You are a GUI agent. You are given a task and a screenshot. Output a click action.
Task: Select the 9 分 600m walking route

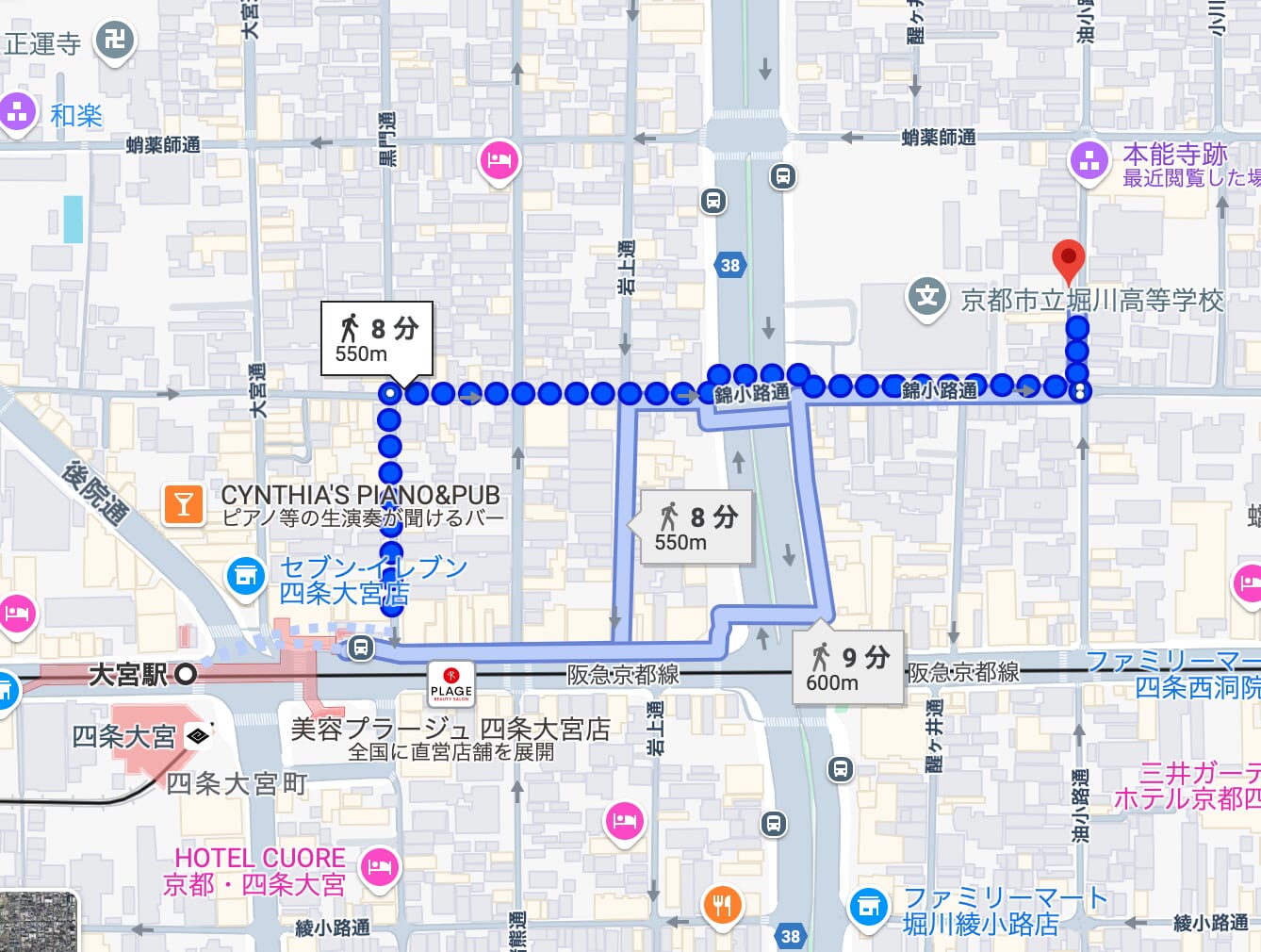click(x=848, y=668)
